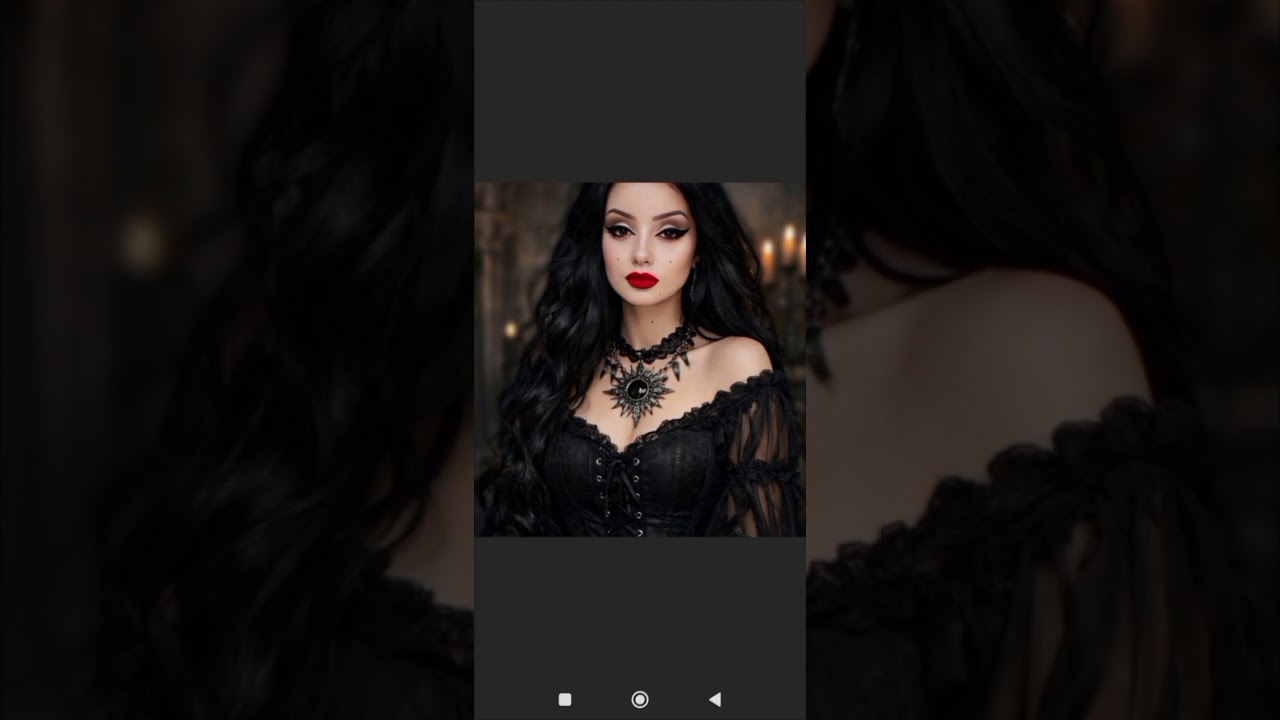
Task: Go back using the navigation bar arrow
Action: click(x=714, y=700)
